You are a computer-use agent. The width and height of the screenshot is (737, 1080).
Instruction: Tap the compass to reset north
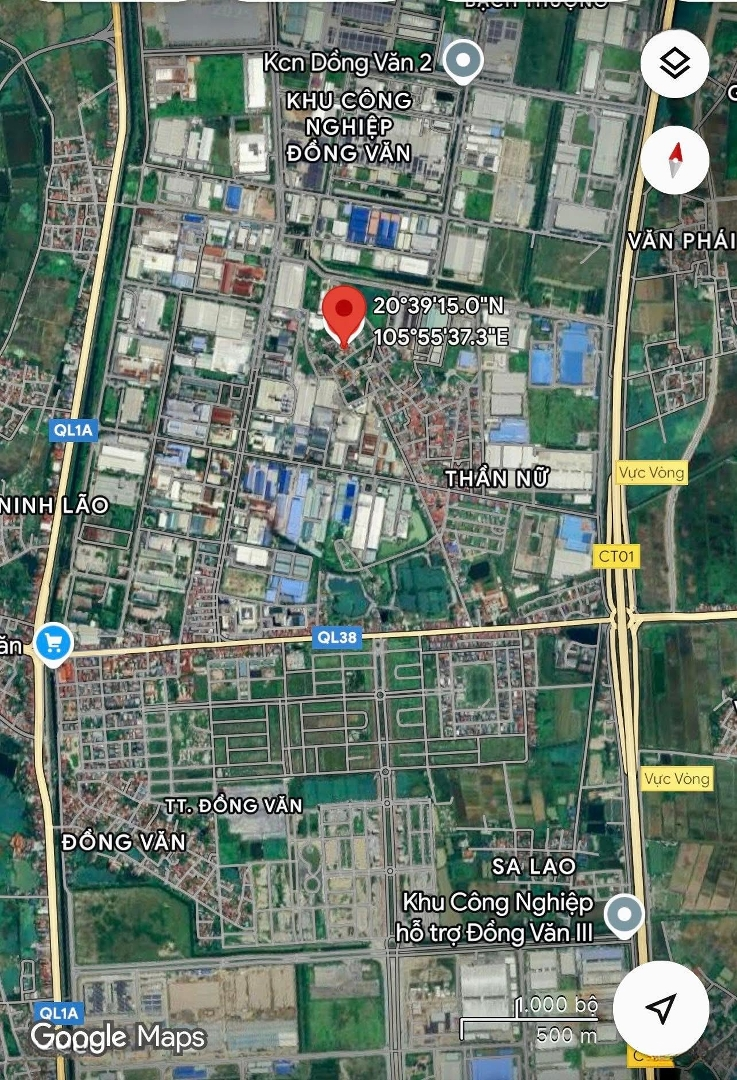675,159
